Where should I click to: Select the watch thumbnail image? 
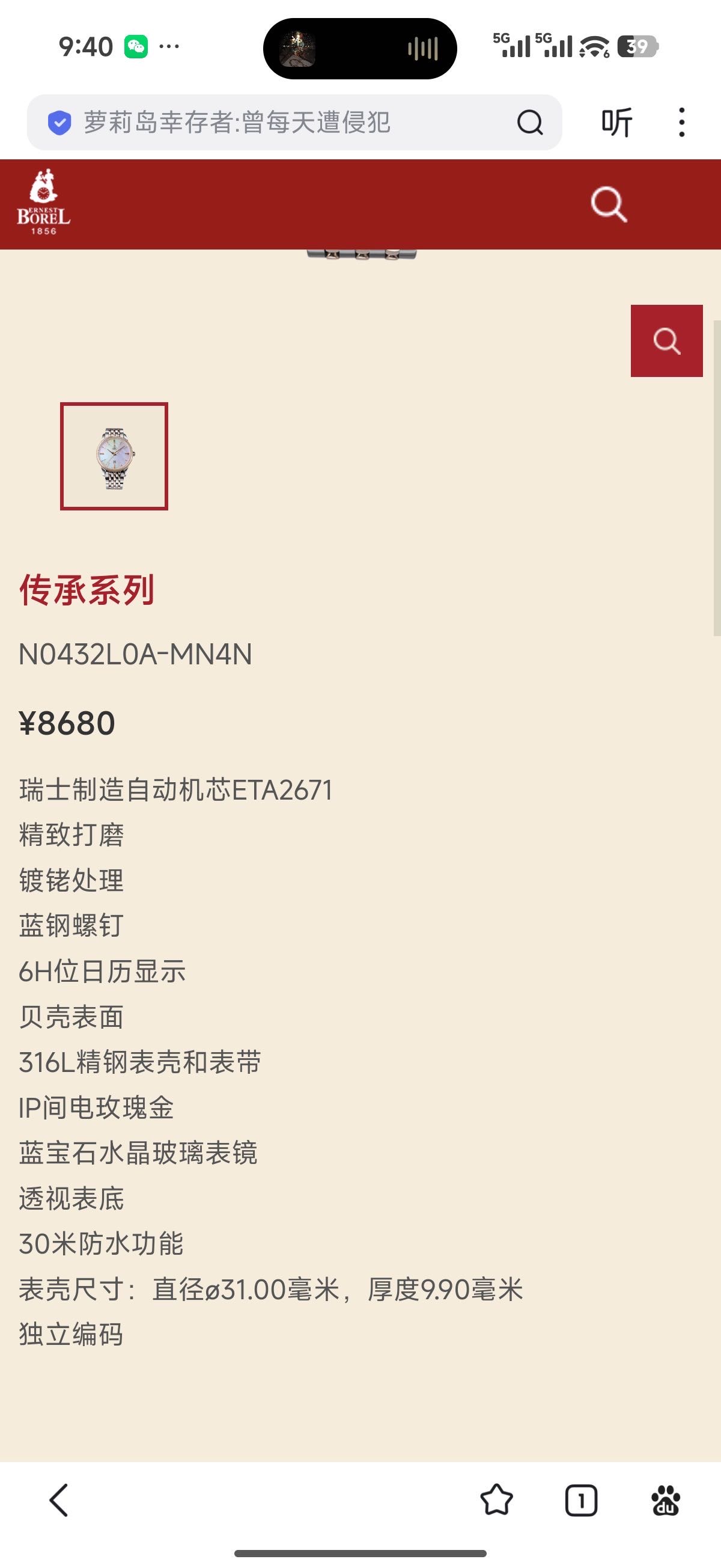tap(114, 456)
